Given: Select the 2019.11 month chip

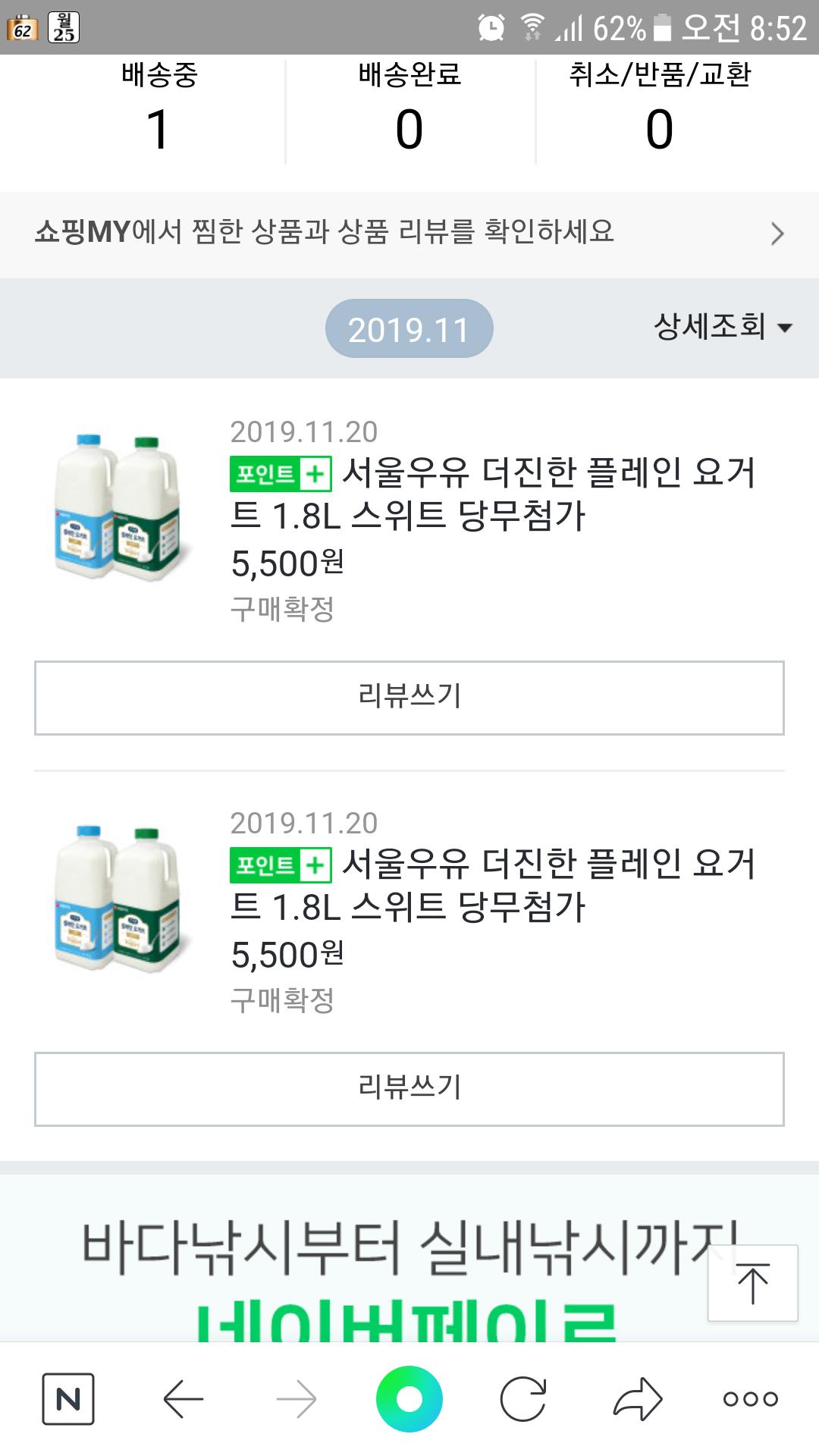Looking at the screenshot, I should (409, 329).
